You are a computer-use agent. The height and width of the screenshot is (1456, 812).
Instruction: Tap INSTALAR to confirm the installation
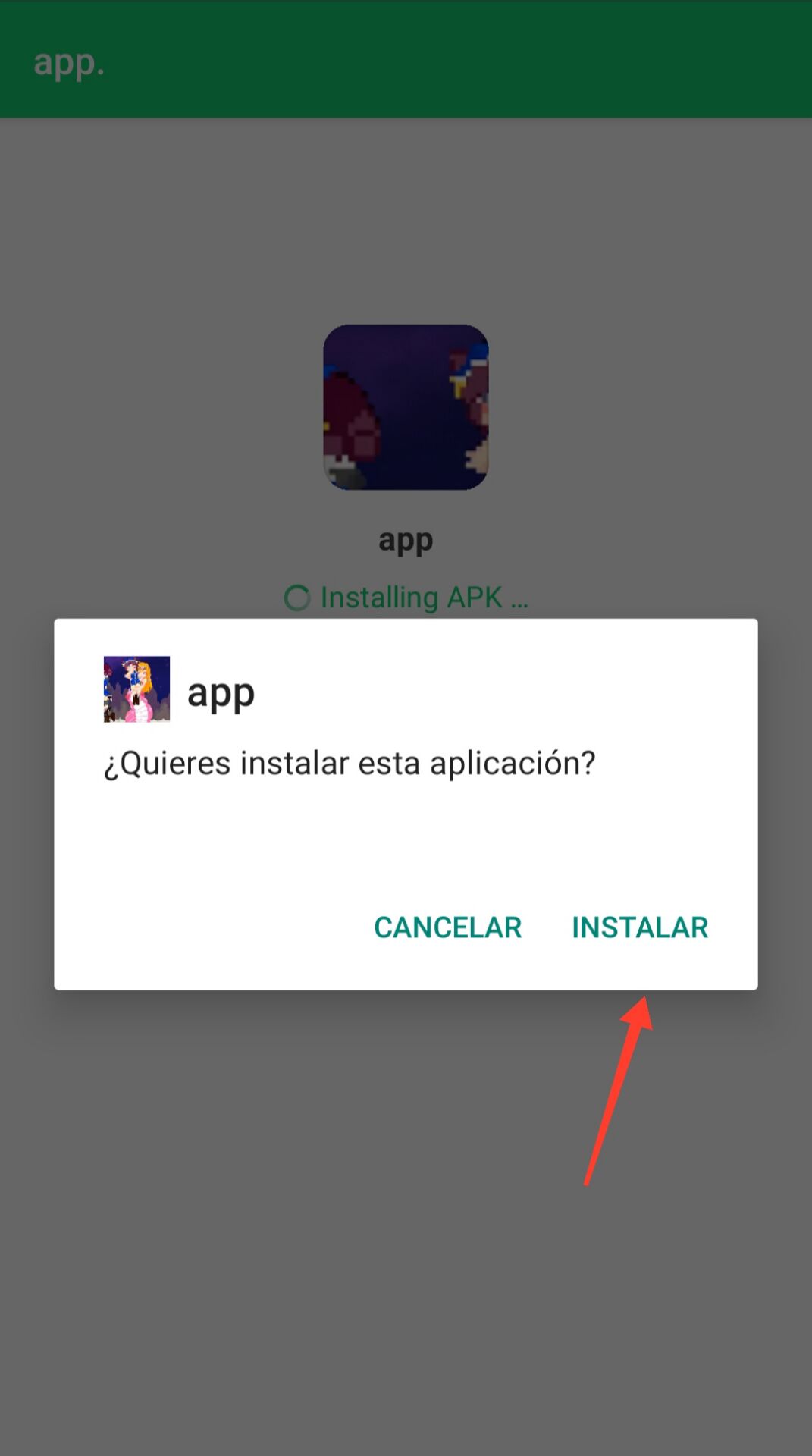[639, 927]
